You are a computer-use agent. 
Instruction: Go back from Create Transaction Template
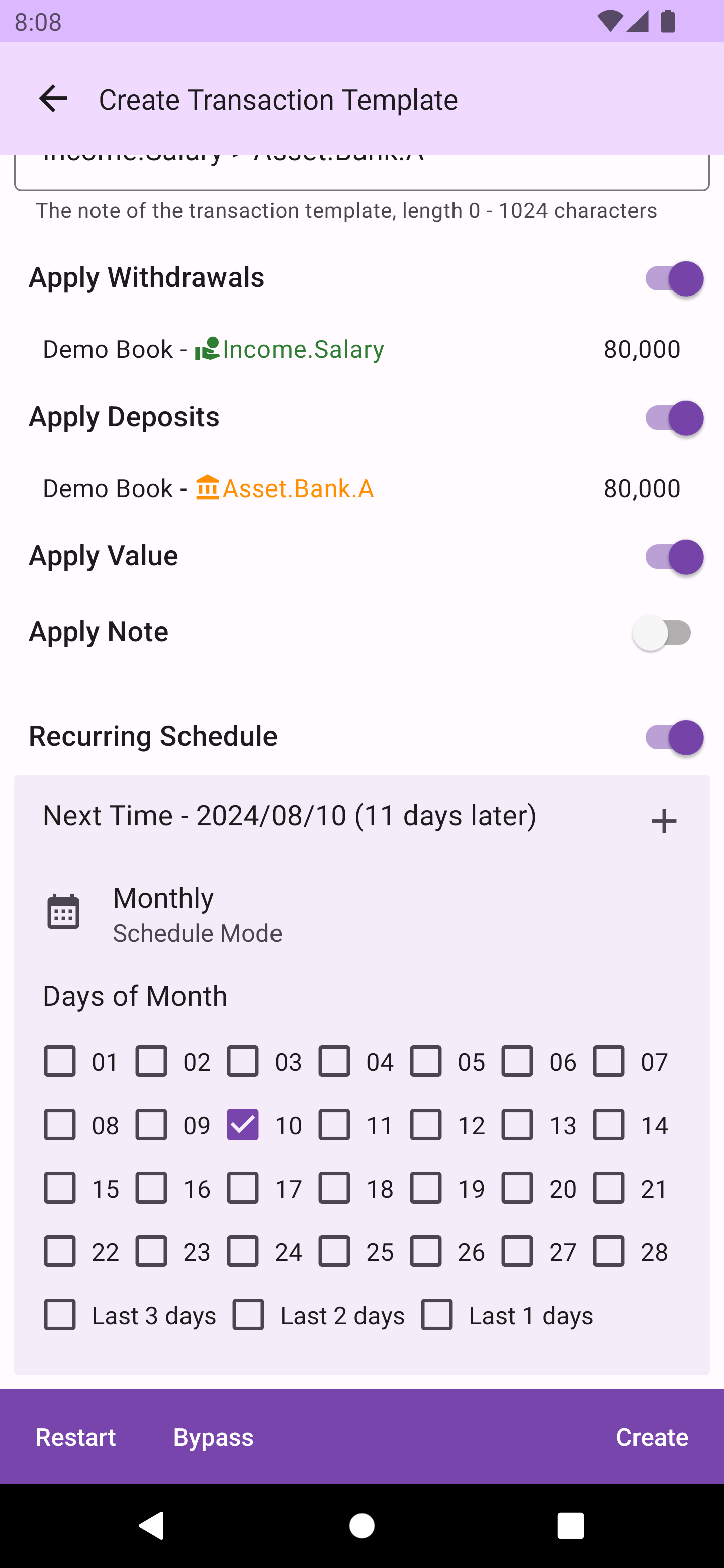coord(53,99)
